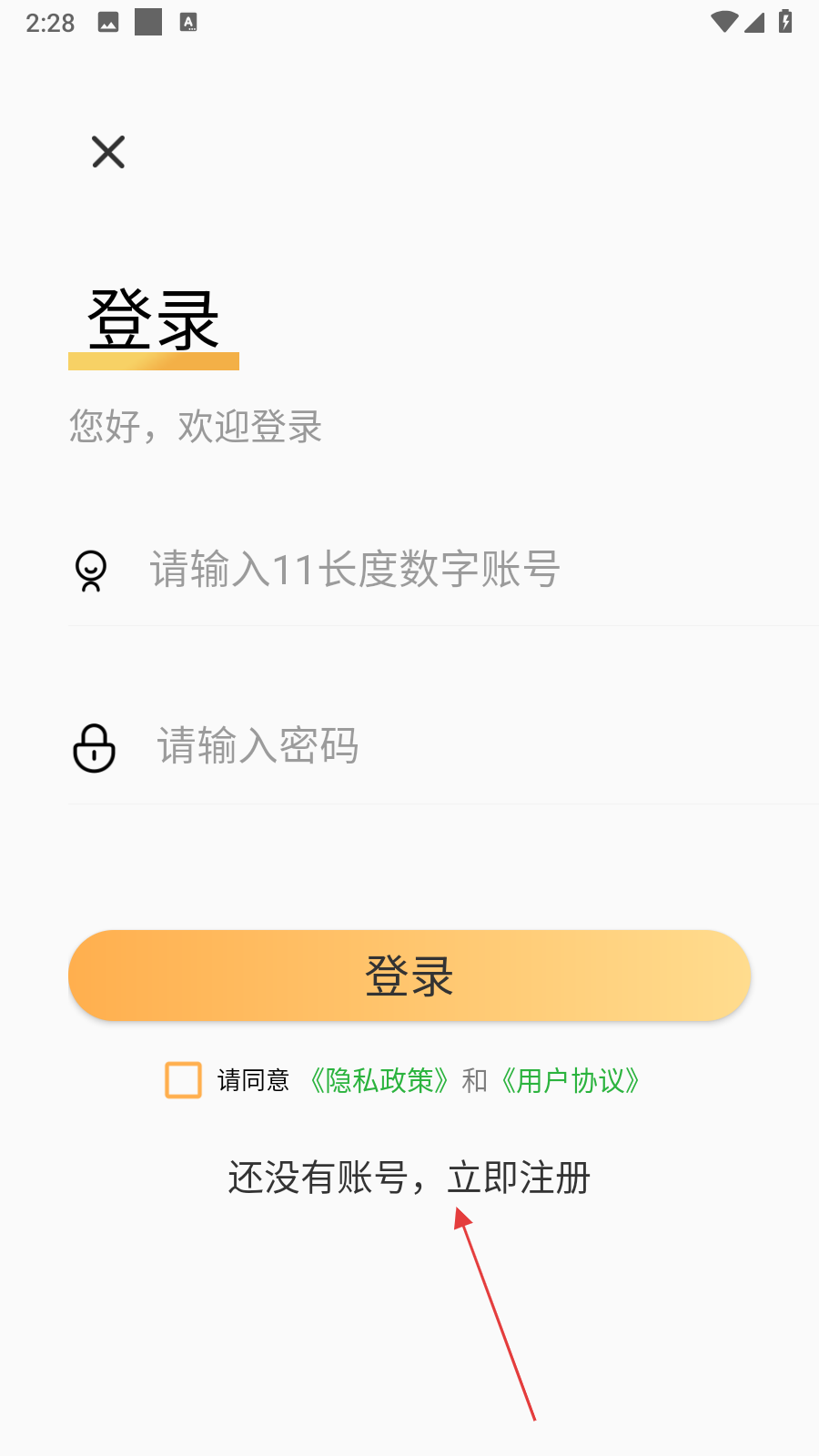Open the 《用户协议》 link

[571, 1081]
